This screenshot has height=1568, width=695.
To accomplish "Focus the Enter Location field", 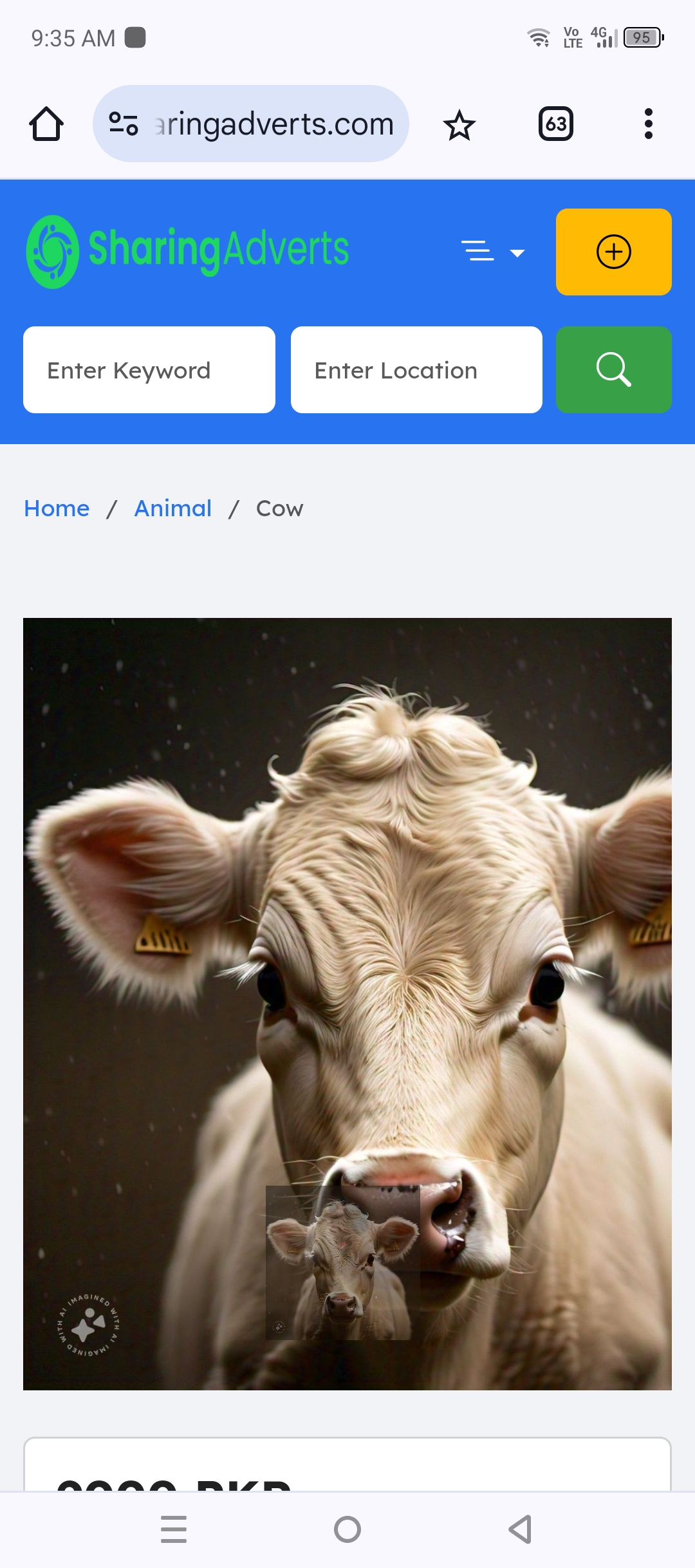I will coord(416,370).
